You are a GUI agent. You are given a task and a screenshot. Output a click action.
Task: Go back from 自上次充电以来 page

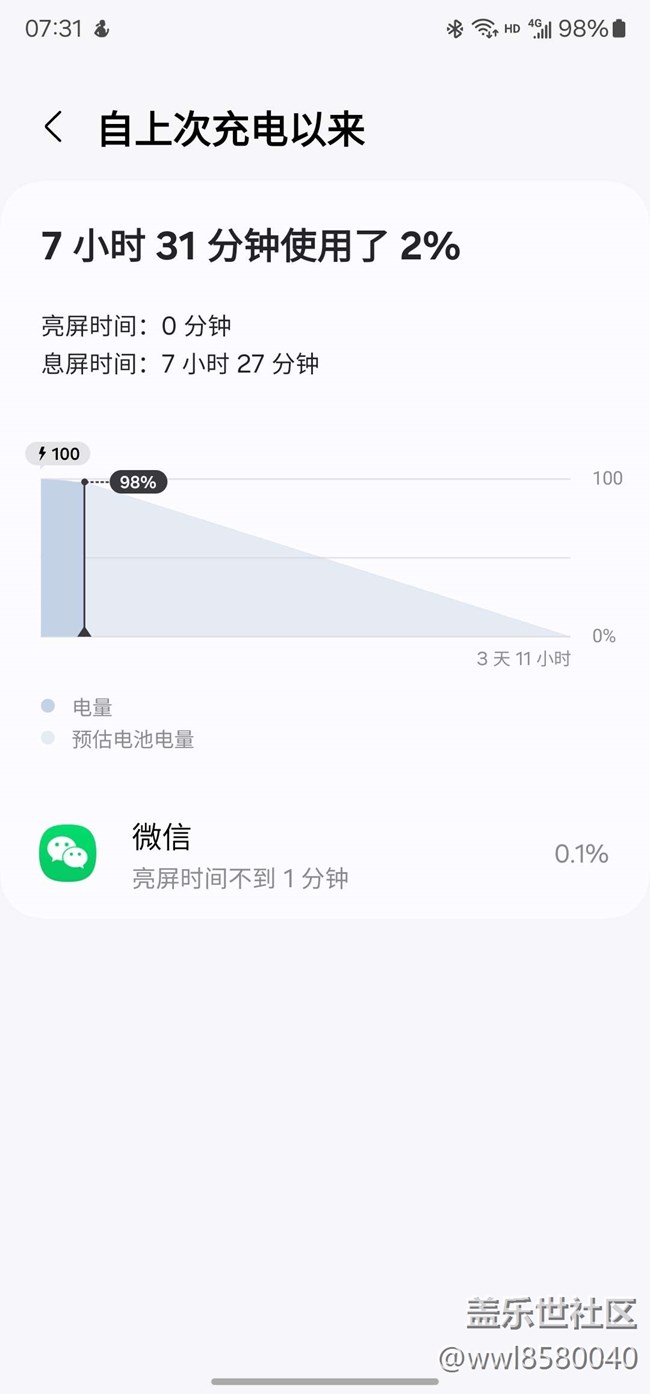53,128
